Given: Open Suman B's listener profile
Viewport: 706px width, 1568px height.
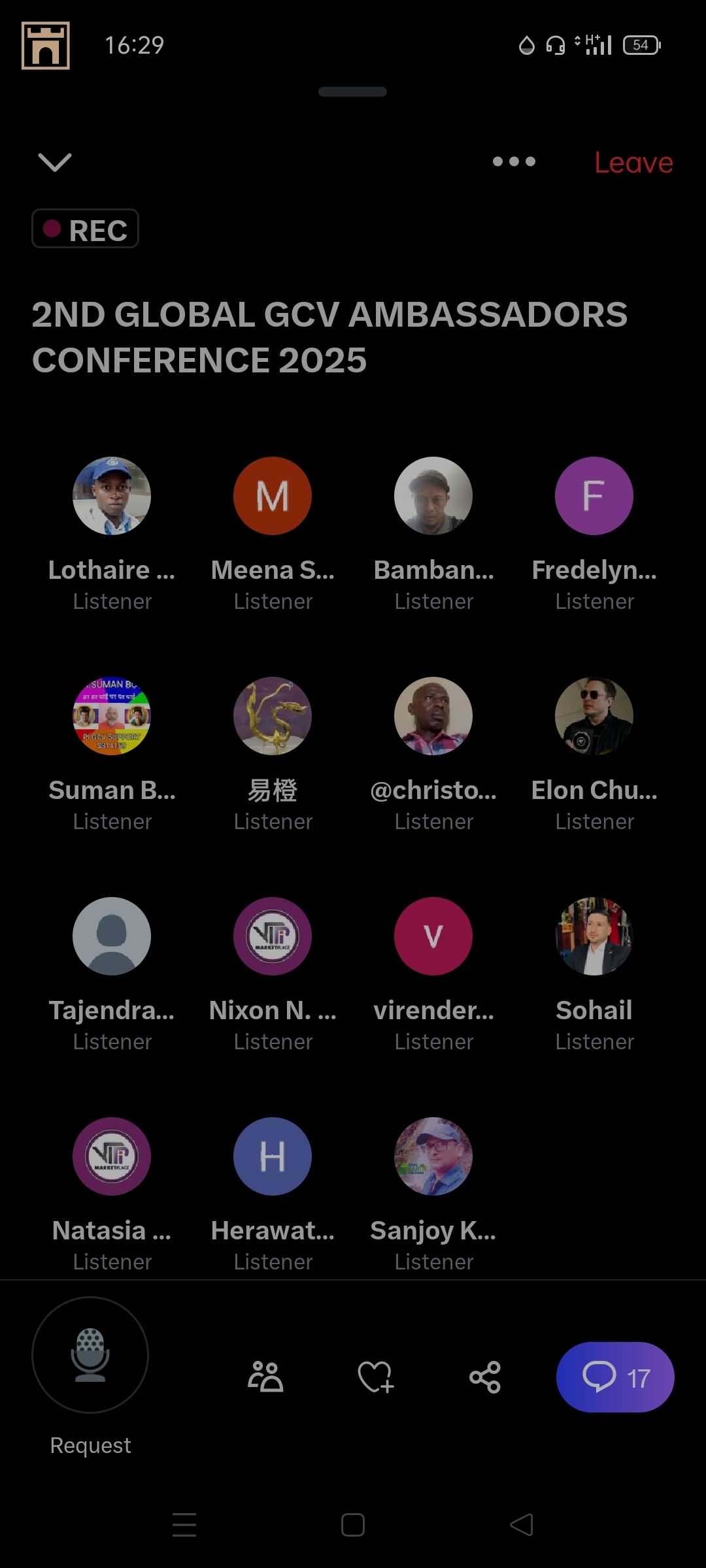Looking at the screenshot, I should click(112, 716).
